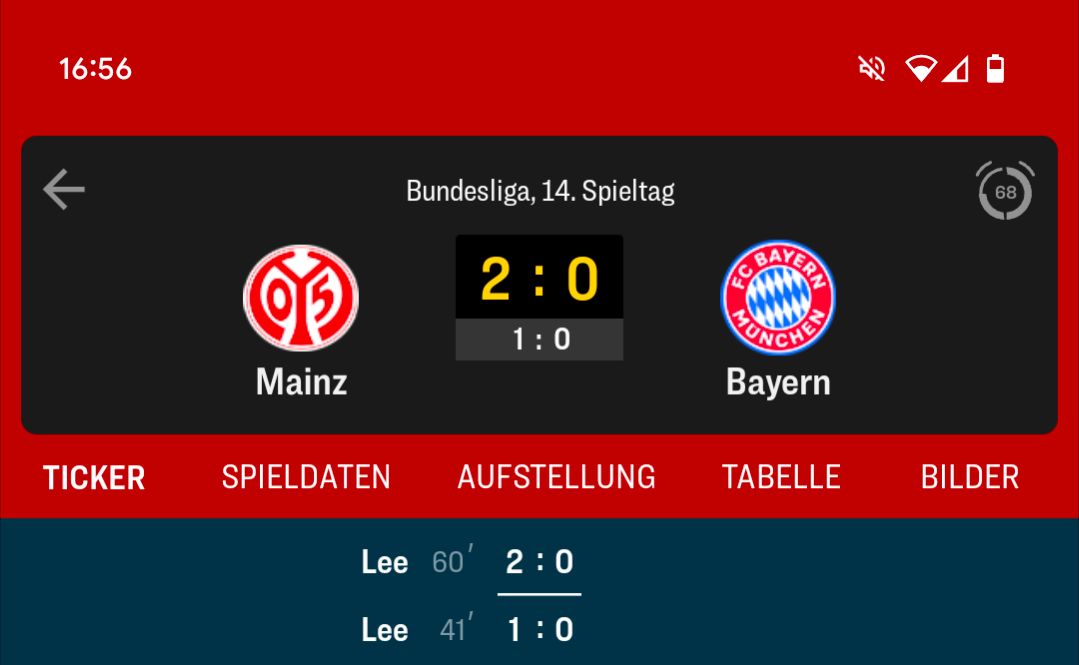The height and width of the screenshot is (665, 1079).
Task: Go back using the arrow icon
Action: (x=64, y=189)
